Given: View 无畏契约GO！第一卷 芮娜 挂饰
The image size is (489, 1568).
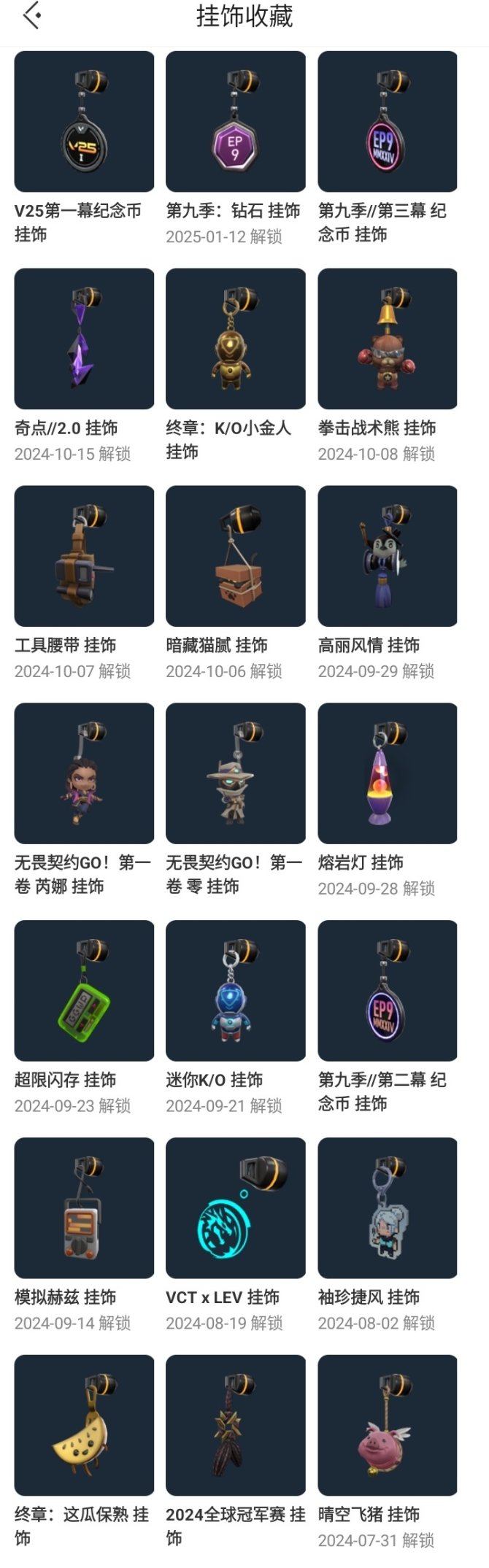Looking at the screenshot, I should [x=84, y=773].
